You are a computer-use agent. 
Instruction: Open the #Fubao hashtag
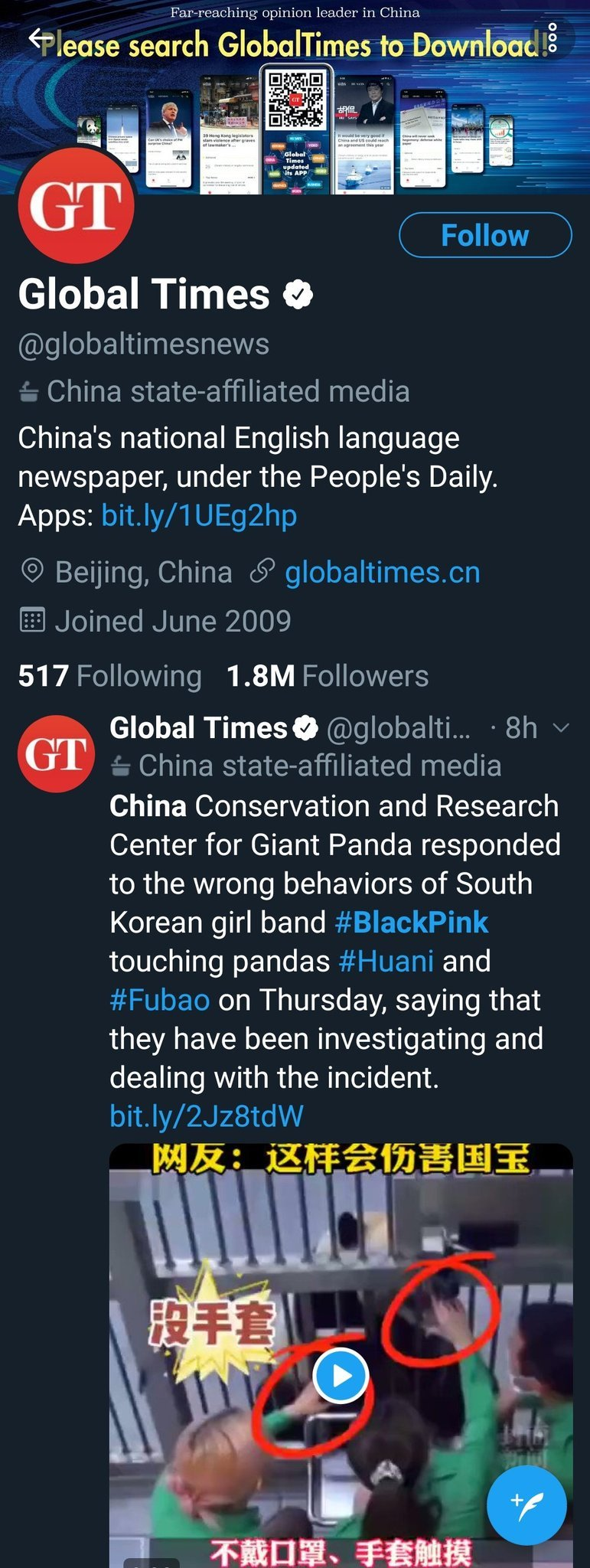click(160, 1000)
